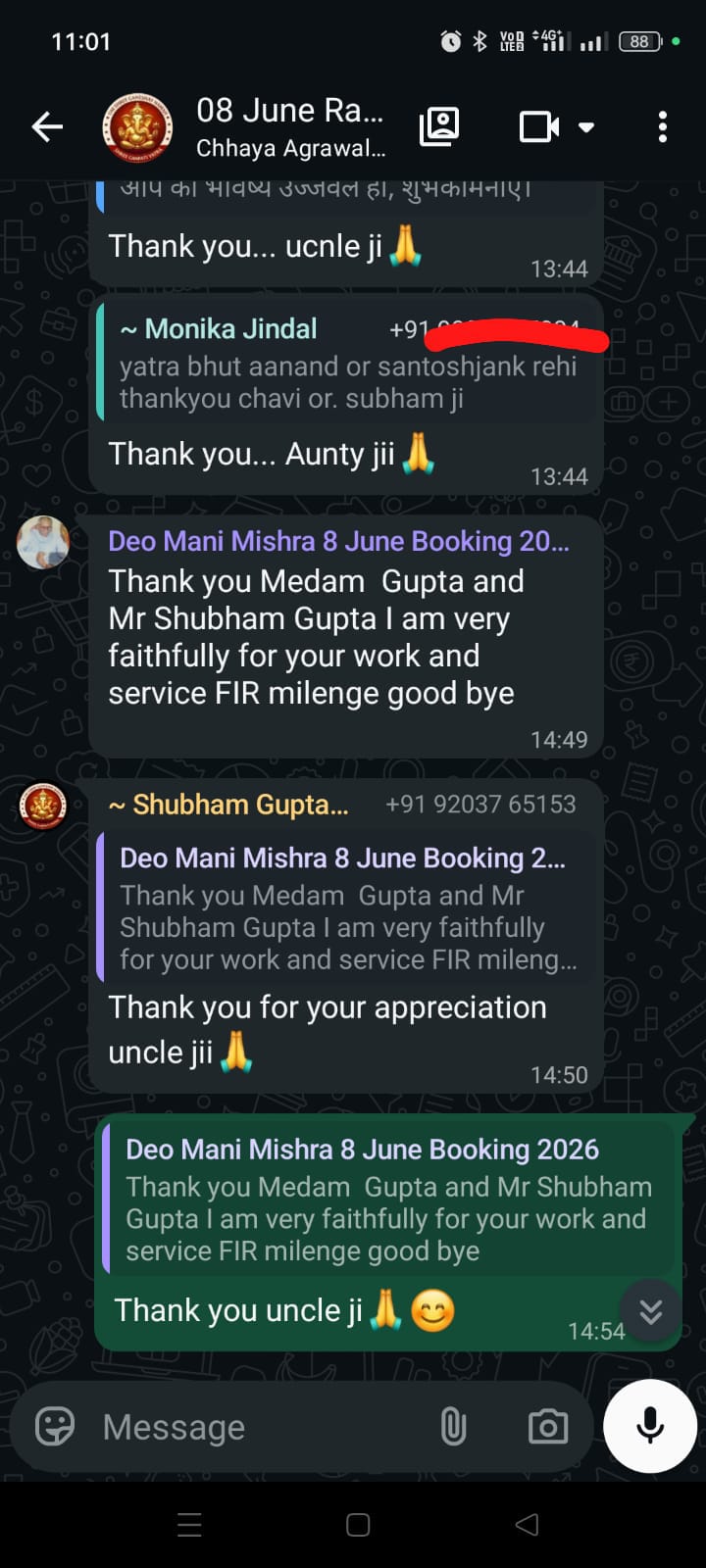Viewport: 706px width, 1568px height.
Task: Tap the system home button
Action: click(x=358, y=1524)
